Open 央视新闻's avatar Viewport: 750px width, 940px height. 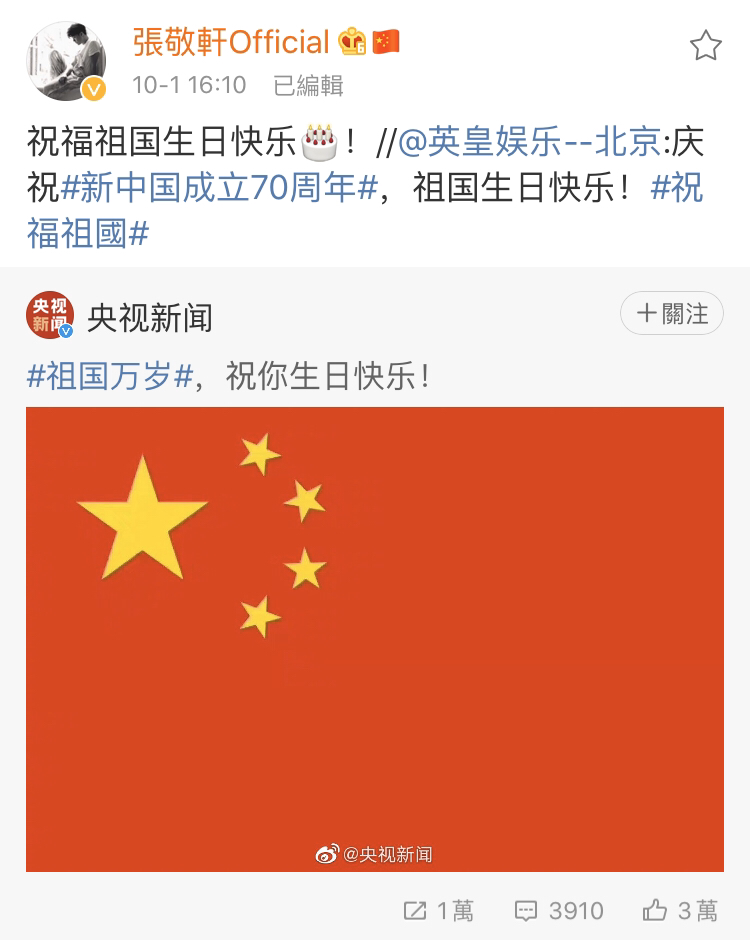50,317
